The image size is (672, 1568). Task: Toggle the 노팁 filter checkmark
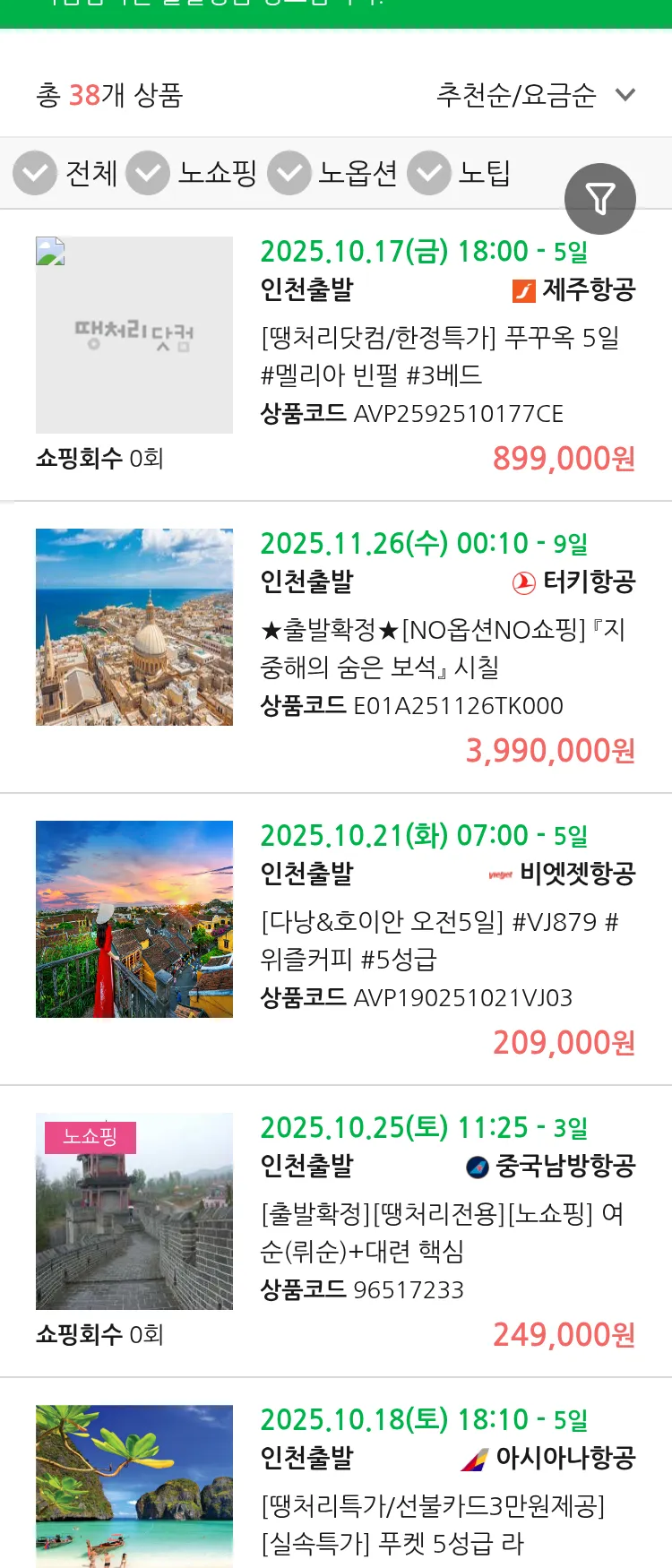(x=429, y=173)
